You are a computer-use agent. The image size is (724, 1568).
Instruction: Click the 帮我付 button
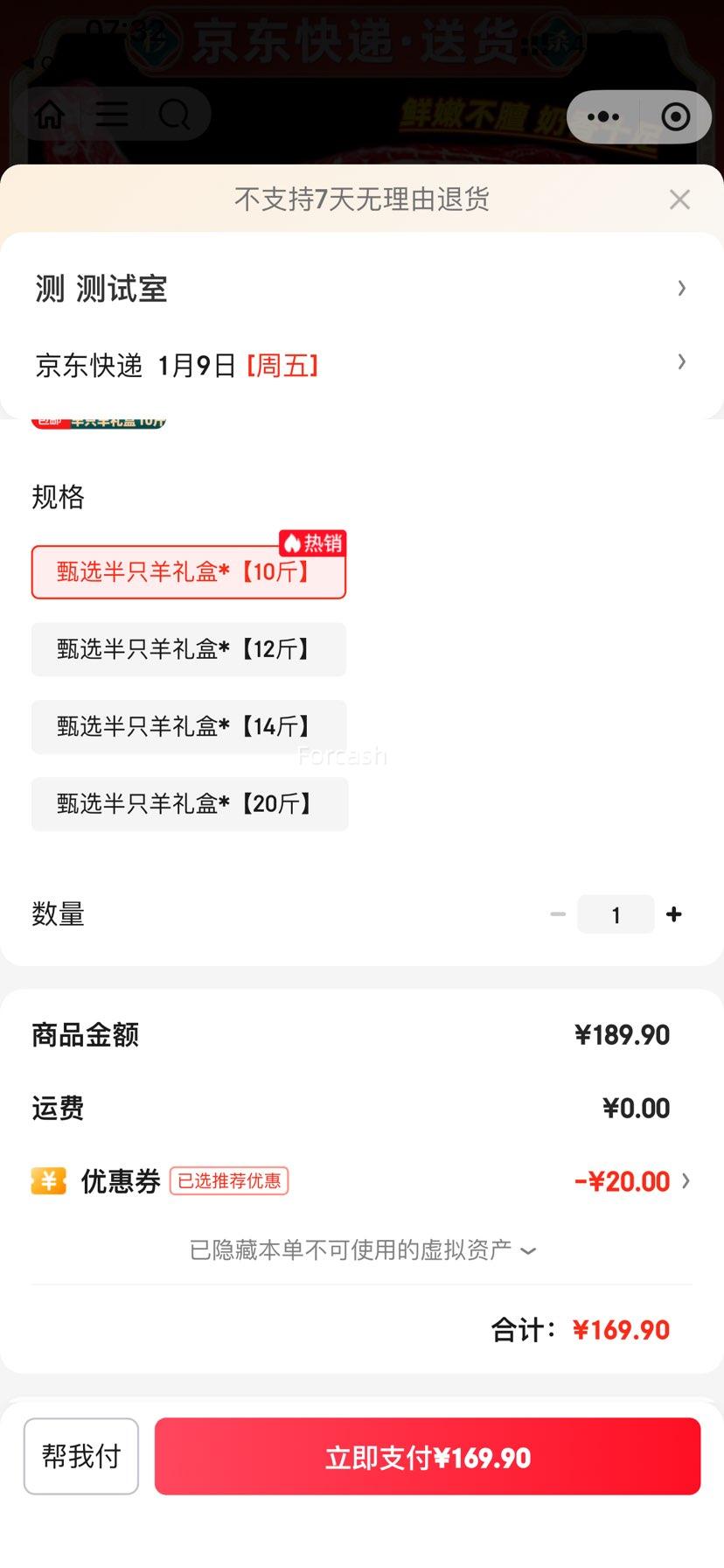(80, 1456)
